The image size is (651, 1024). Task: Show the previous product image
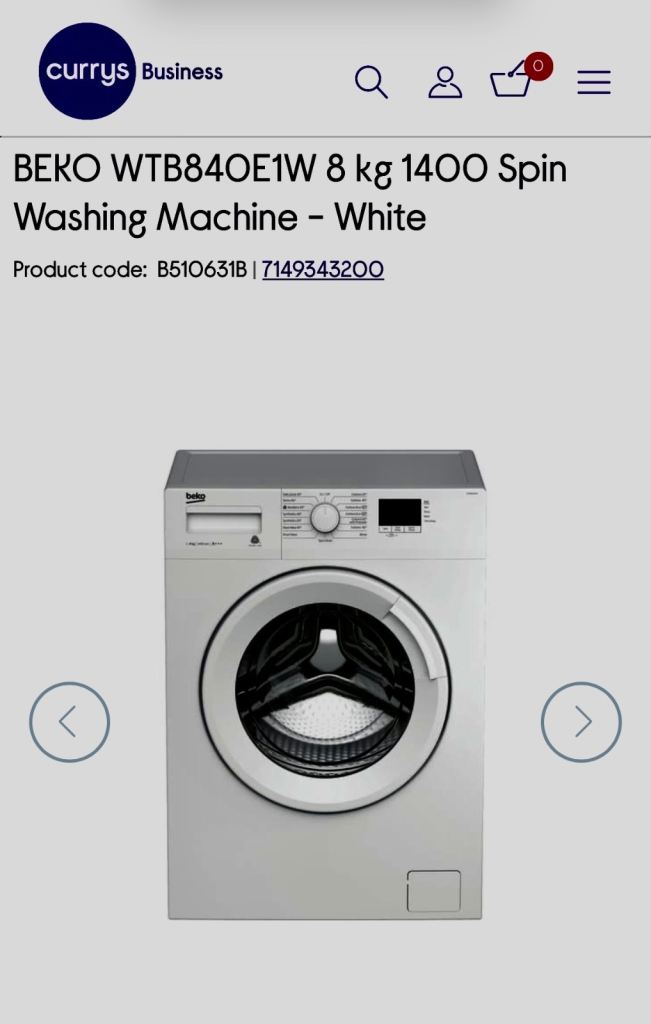69,722
